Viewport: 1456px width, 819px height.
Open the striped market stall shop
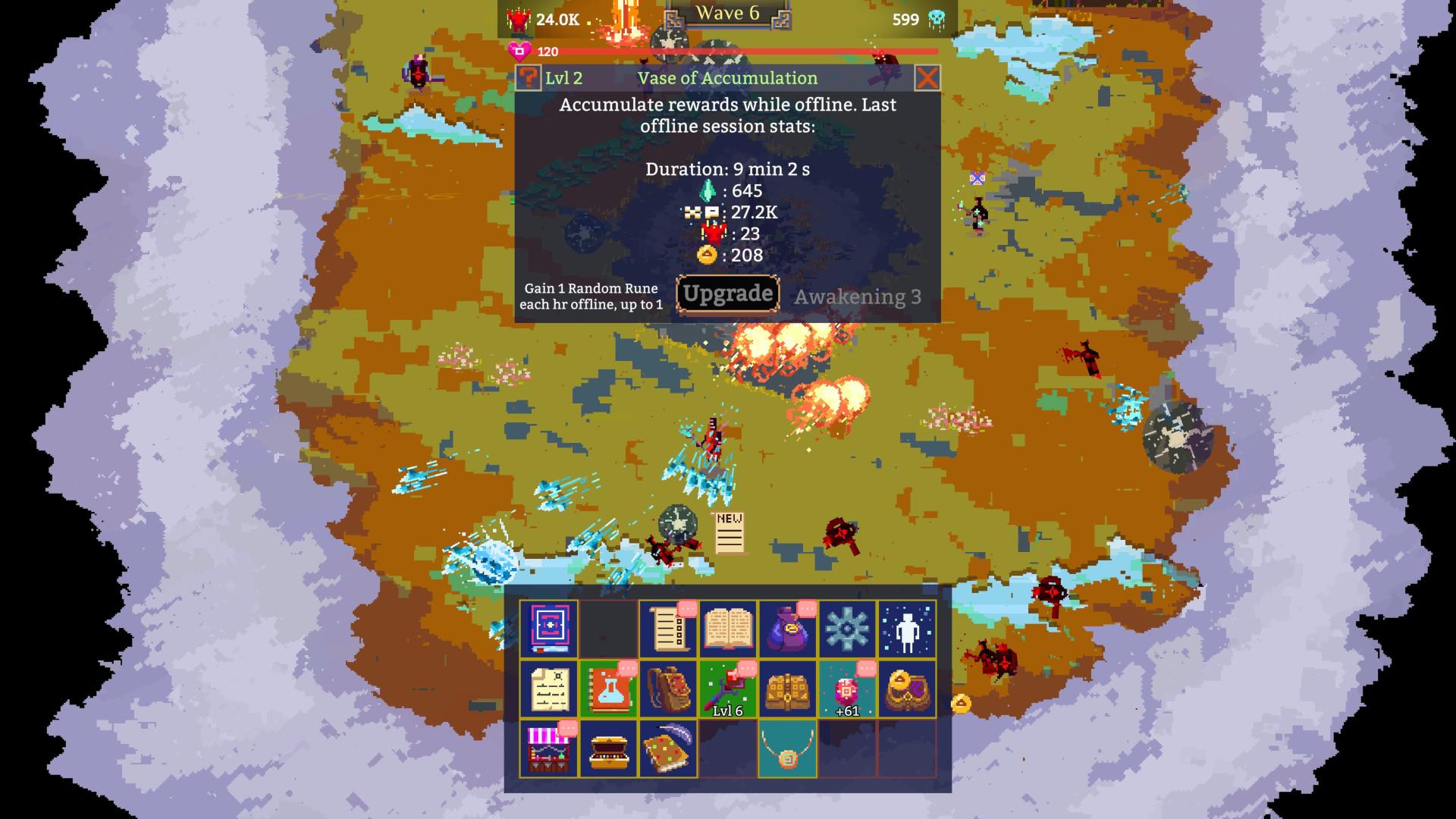click(x=548, y=748)
